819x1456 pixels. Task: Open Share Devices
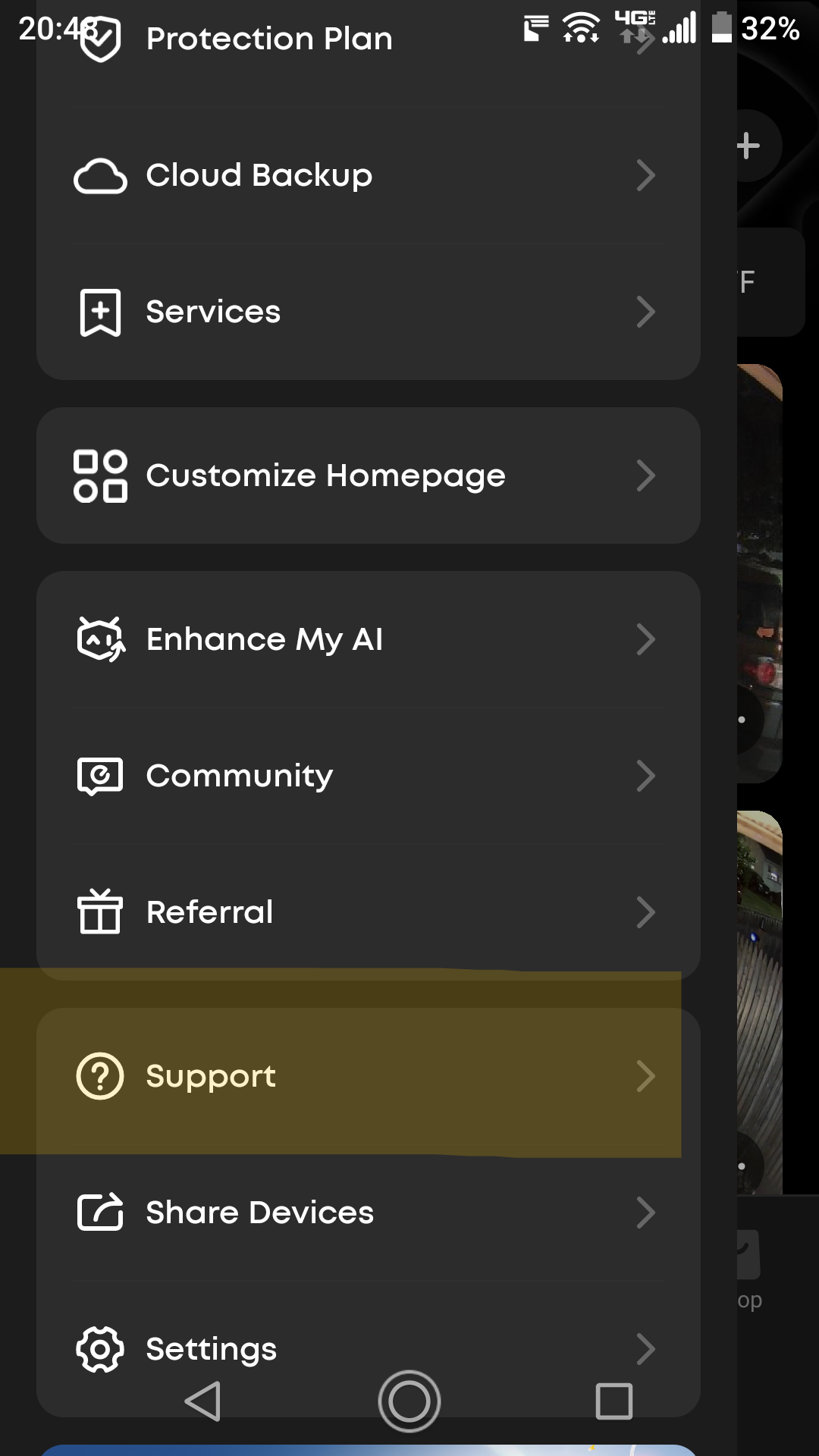pyautogui.click(x=368, y=1213)
